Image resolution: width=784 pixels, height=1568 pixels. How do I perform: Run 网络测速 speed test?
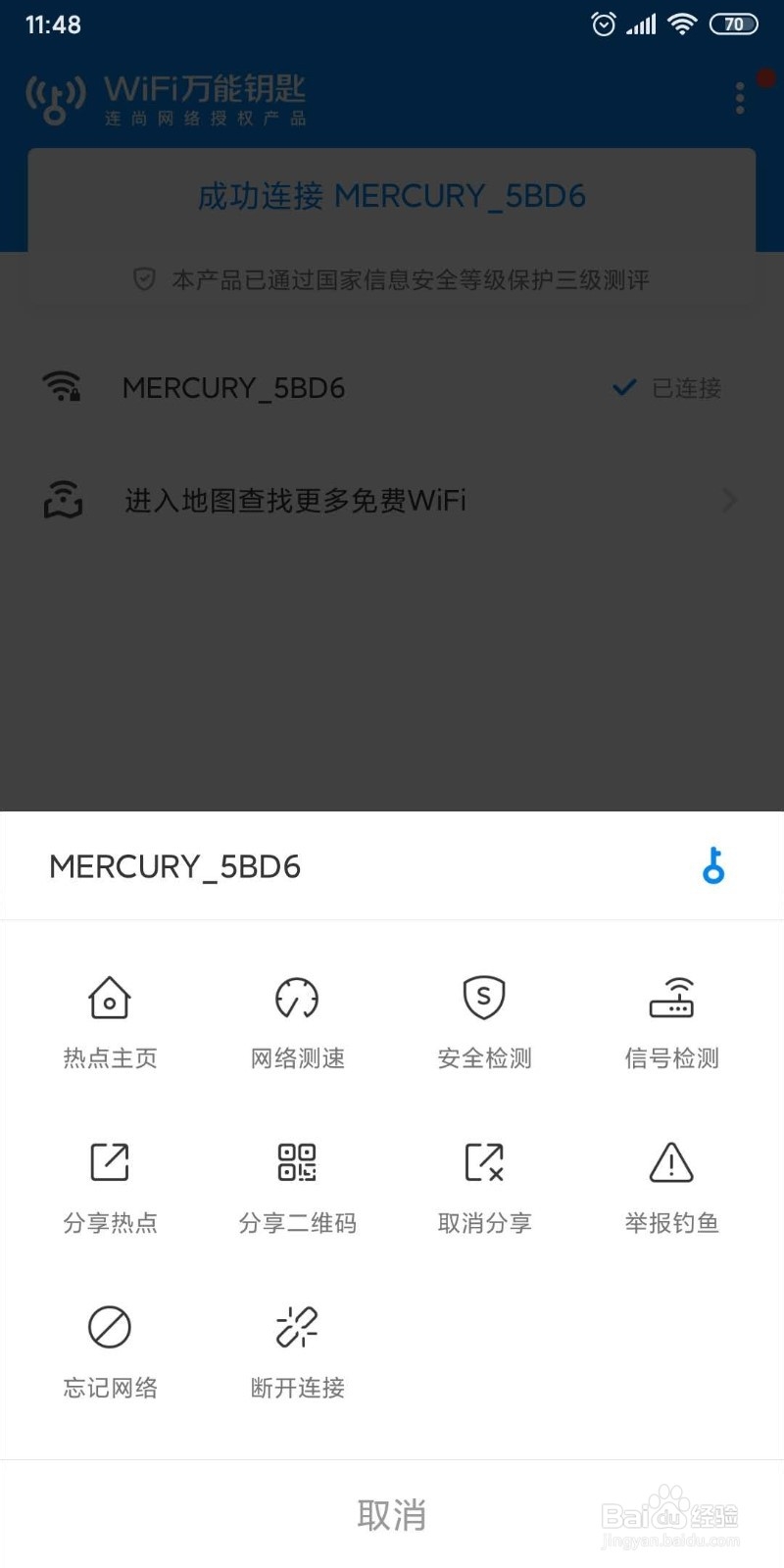[x=297, y=1021]
